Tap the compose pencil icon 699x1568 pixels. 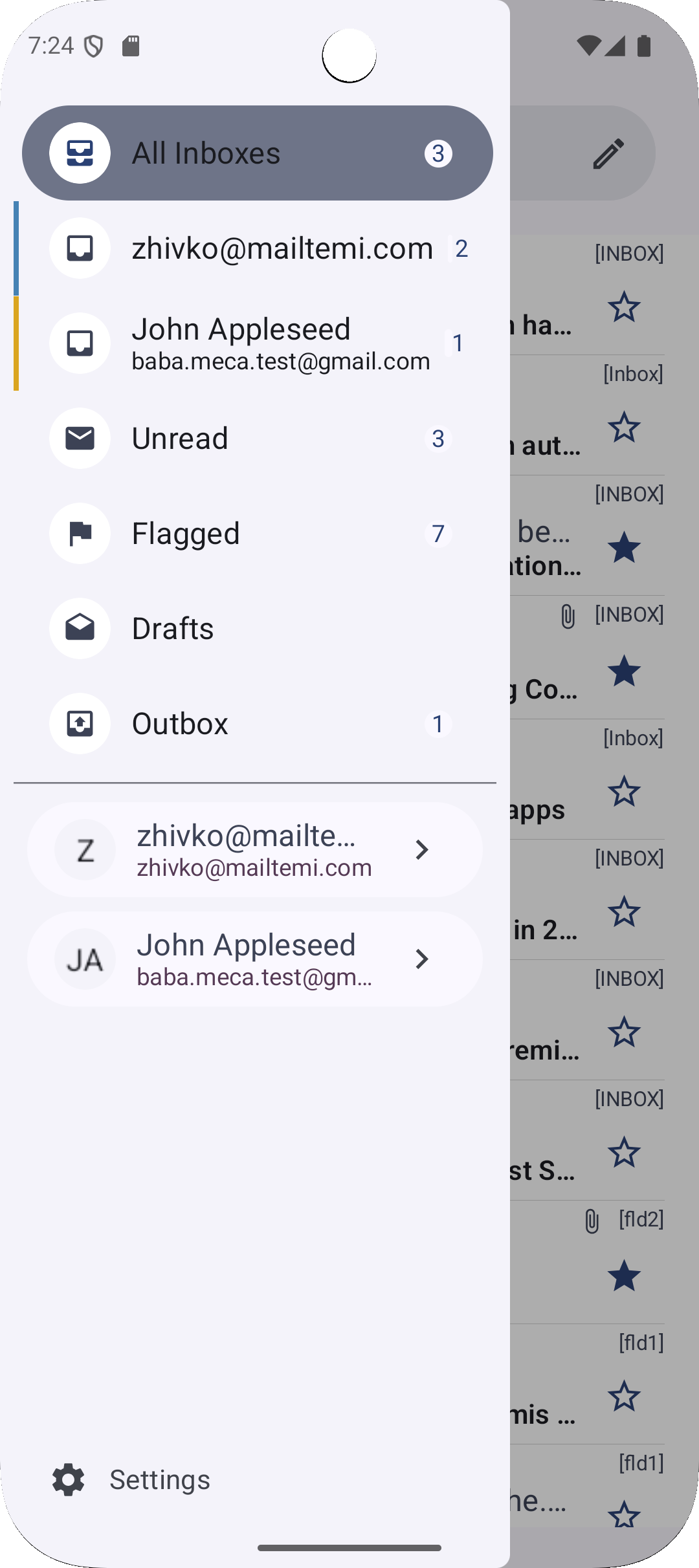pos(608,153)
